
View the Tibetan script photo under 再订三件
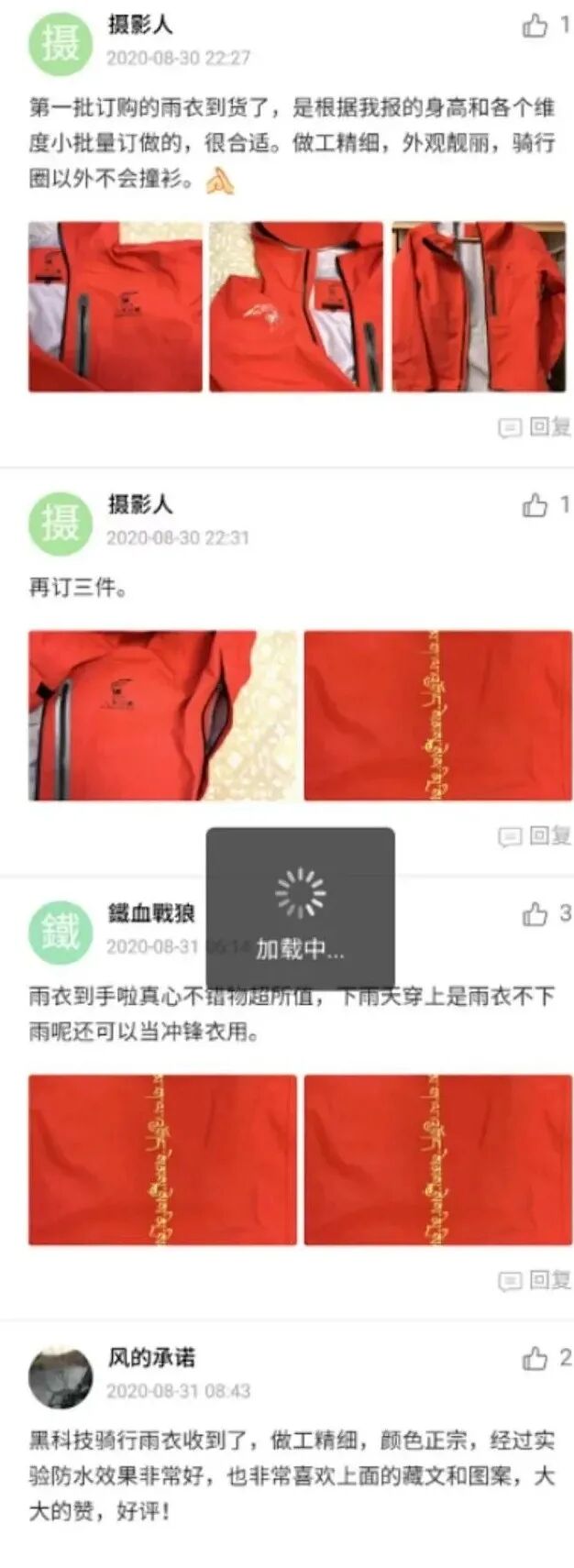(x=437, y=715)
